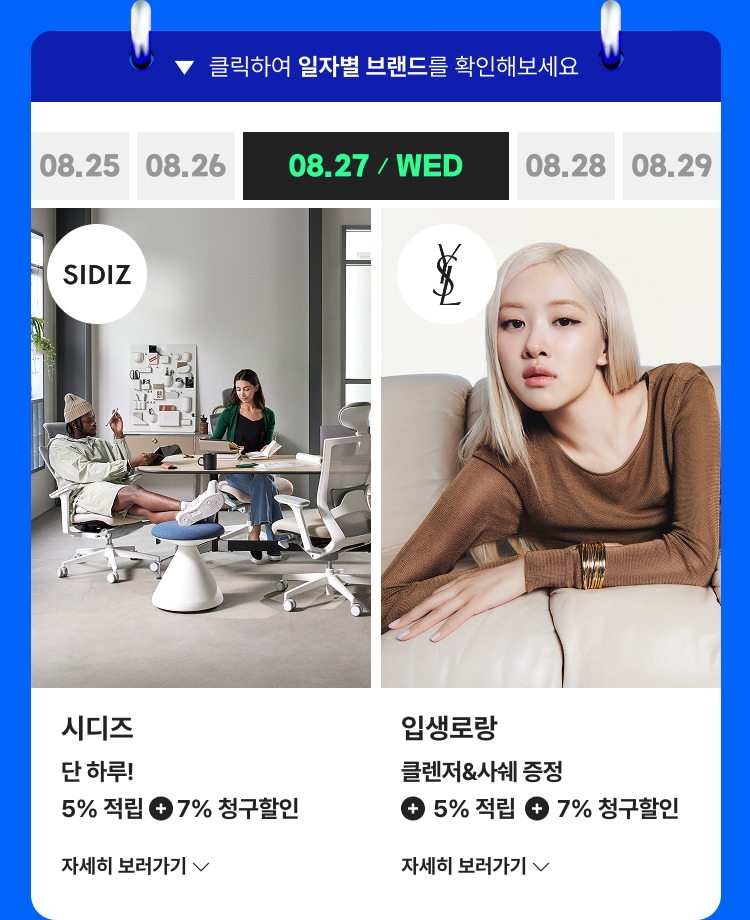
Task: Open the 08.29 date tab
Action: 671,166
